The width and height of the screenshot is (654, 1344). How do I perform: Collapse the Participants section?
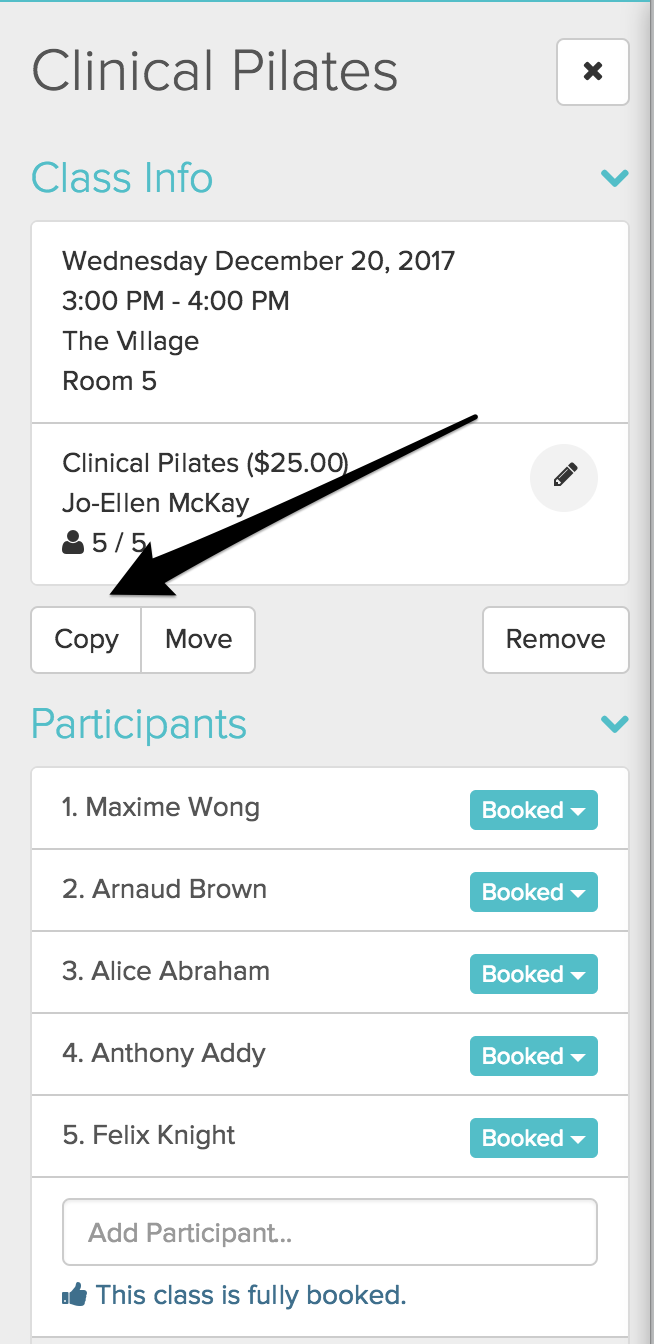click(614, 724)
